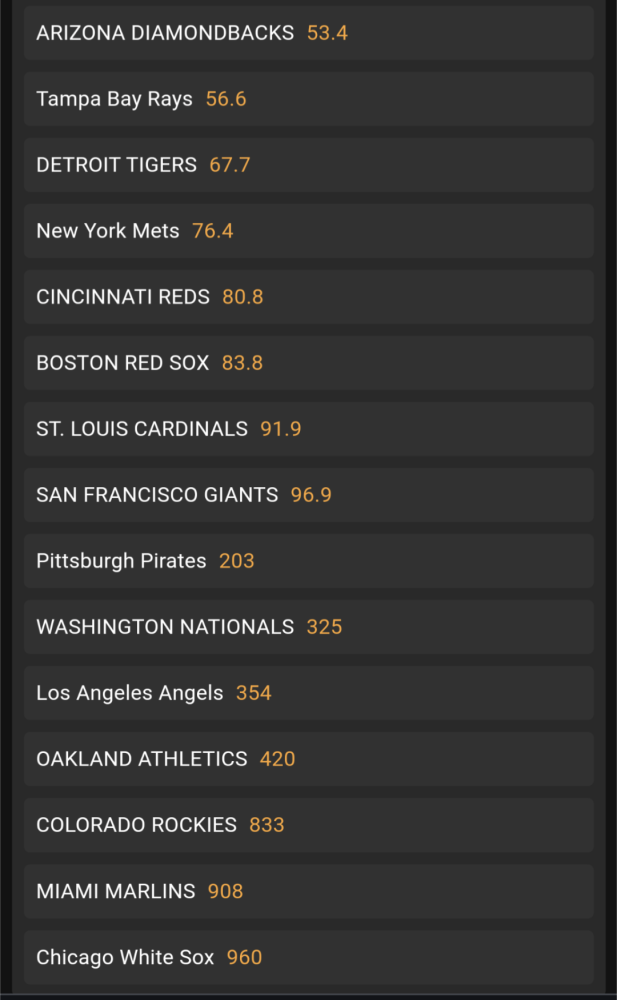This screenshot has height=1000, width=617.
Task: Choose the Cincinnati Reds row
Action: coord(309,297)
